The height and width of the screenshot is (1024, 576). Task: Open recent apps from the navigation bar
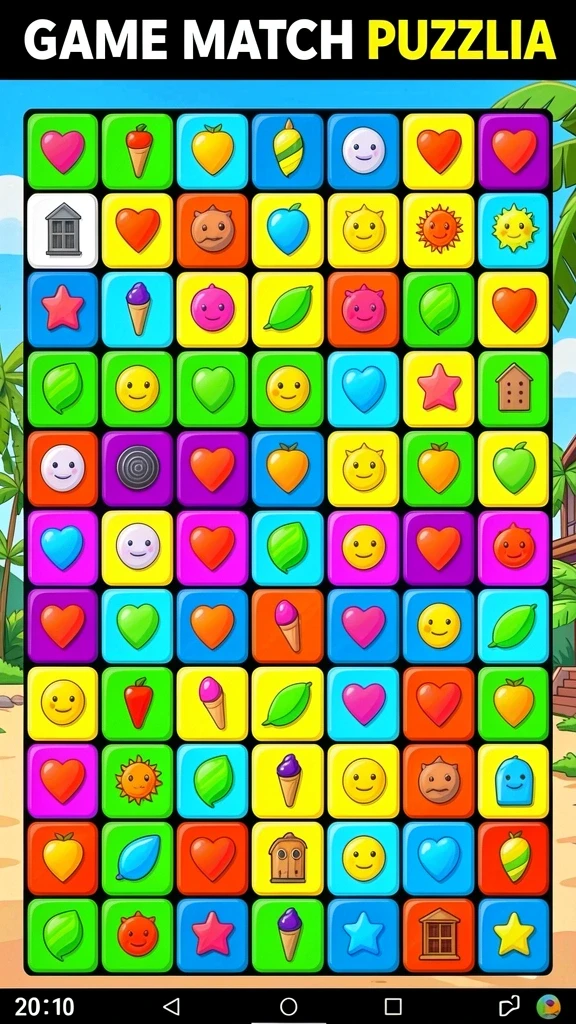point(392,1006)
